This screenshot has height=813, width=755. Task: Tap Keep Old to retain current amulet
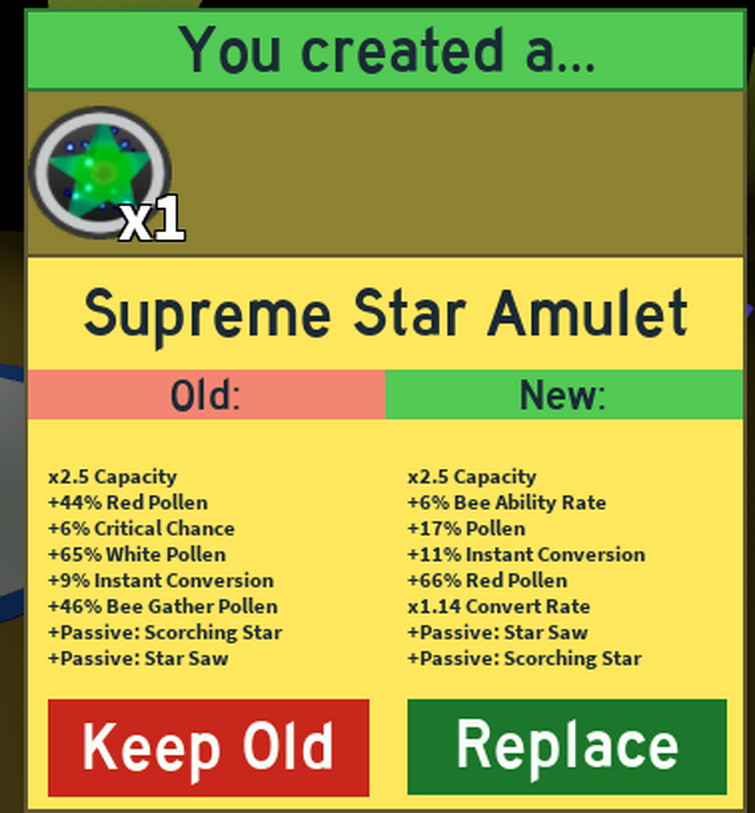pos(208,747)
